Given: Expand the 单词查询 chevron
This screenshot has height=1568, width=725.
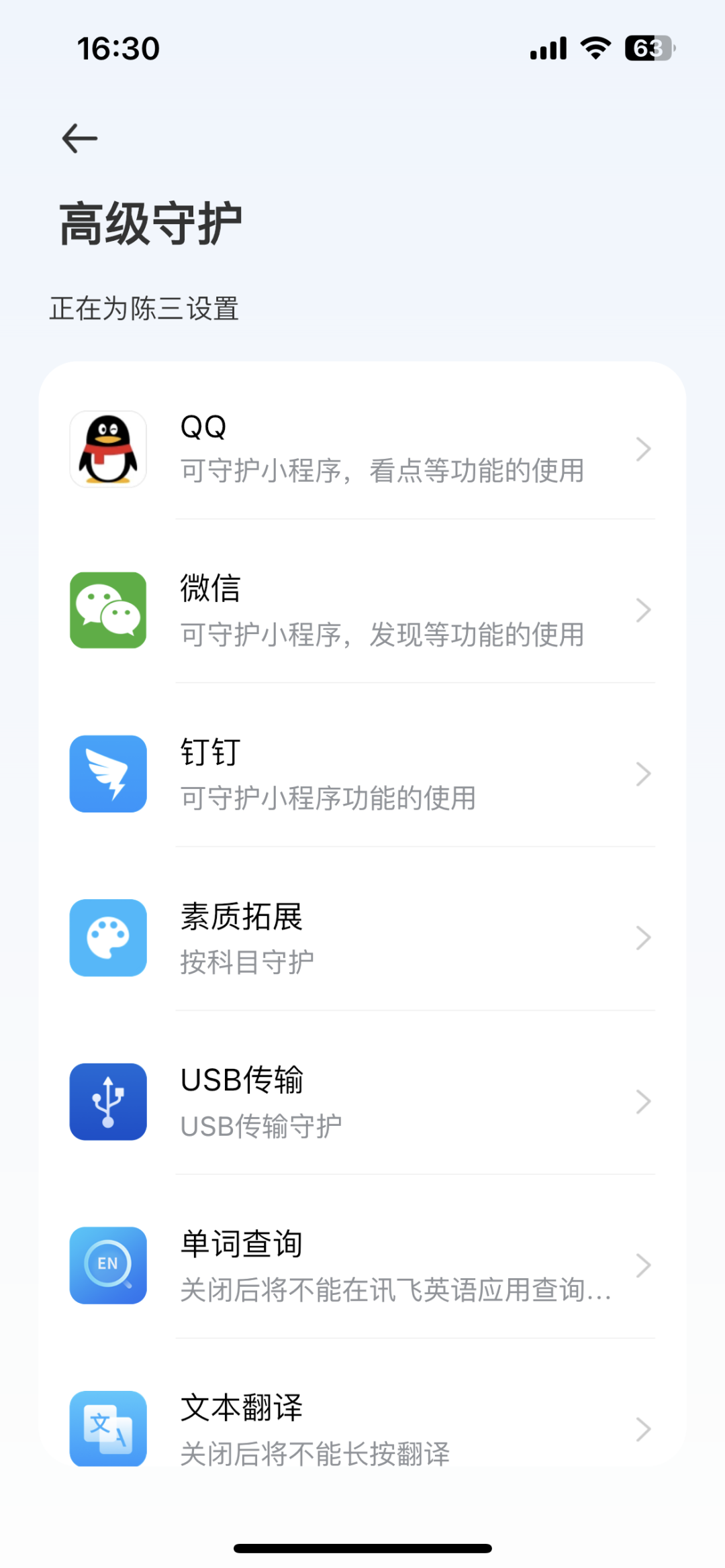Looking at the screenshot, I should pos(642,1265).
